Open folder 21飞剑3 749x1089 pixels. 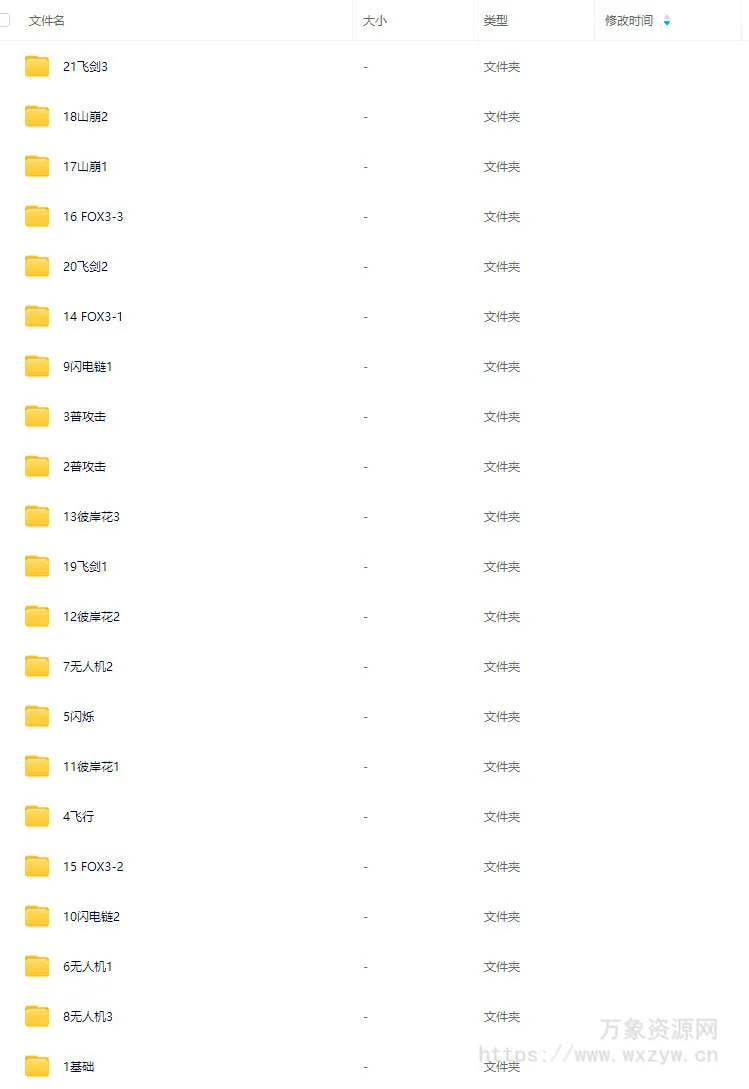coord(85,67)
